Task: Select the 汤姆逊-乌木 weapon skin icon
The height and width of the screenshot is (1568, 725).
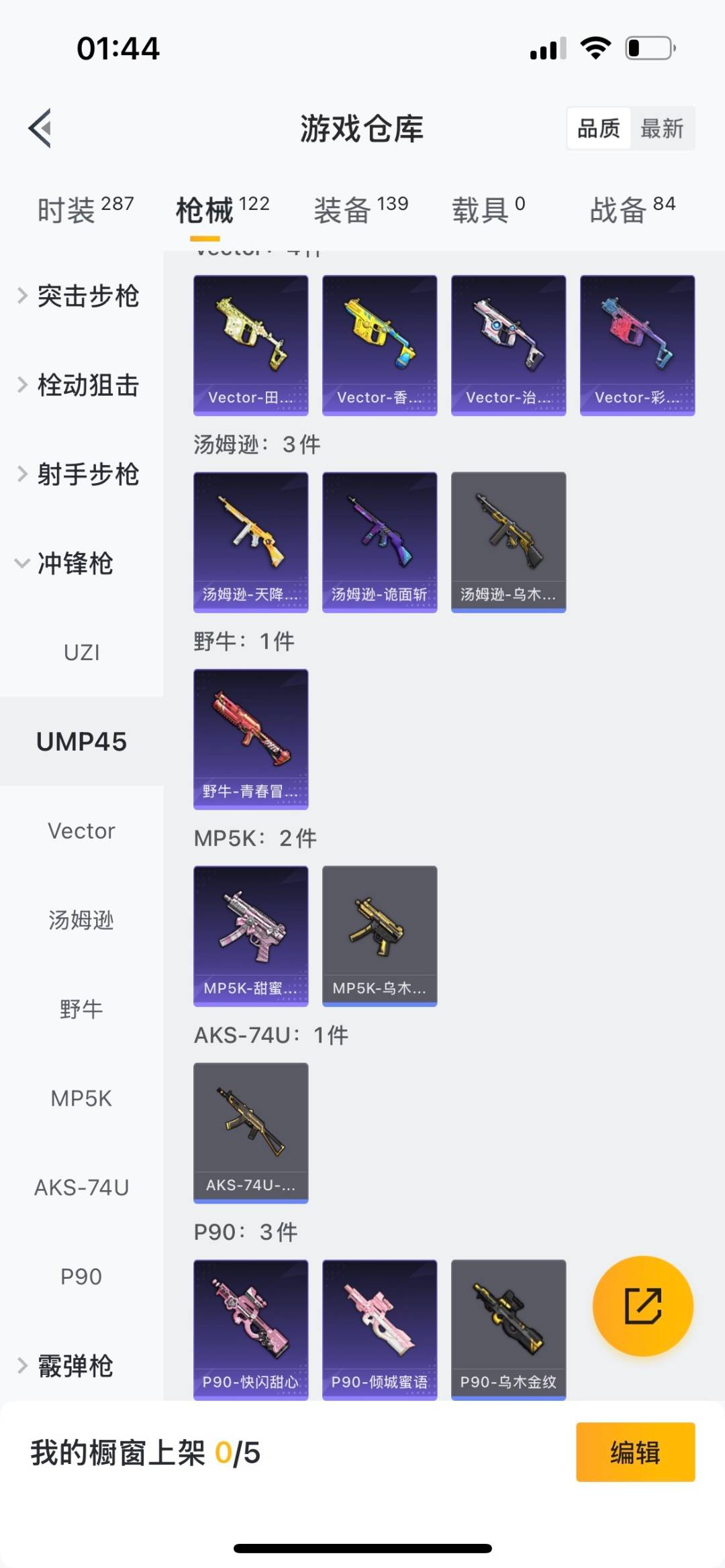Action: [507, 540]
